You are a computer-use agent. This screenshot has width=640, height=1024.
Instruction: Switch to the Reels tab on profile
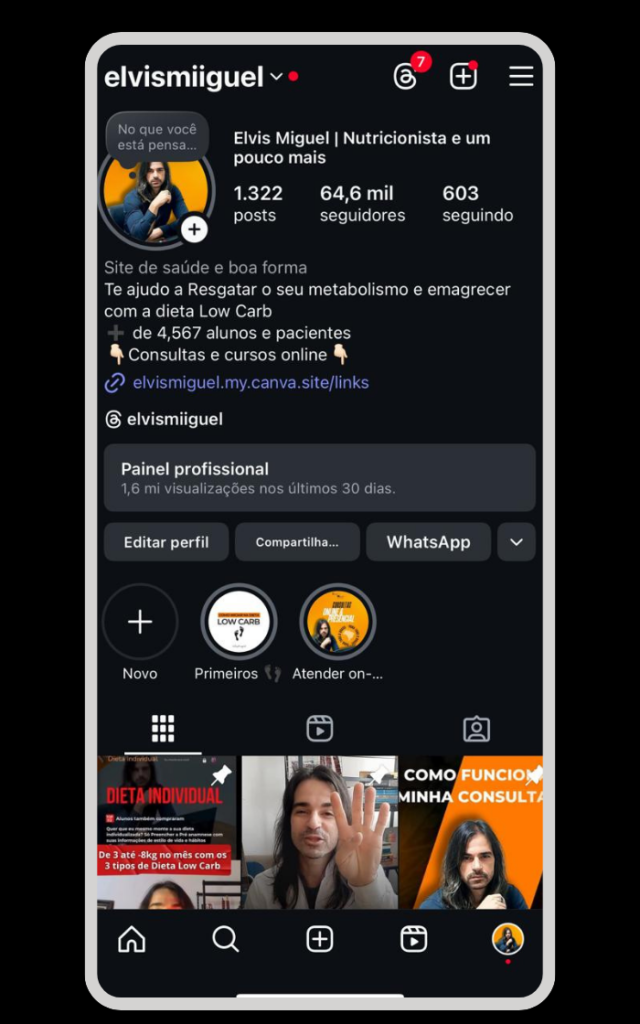tap(319, 729)
